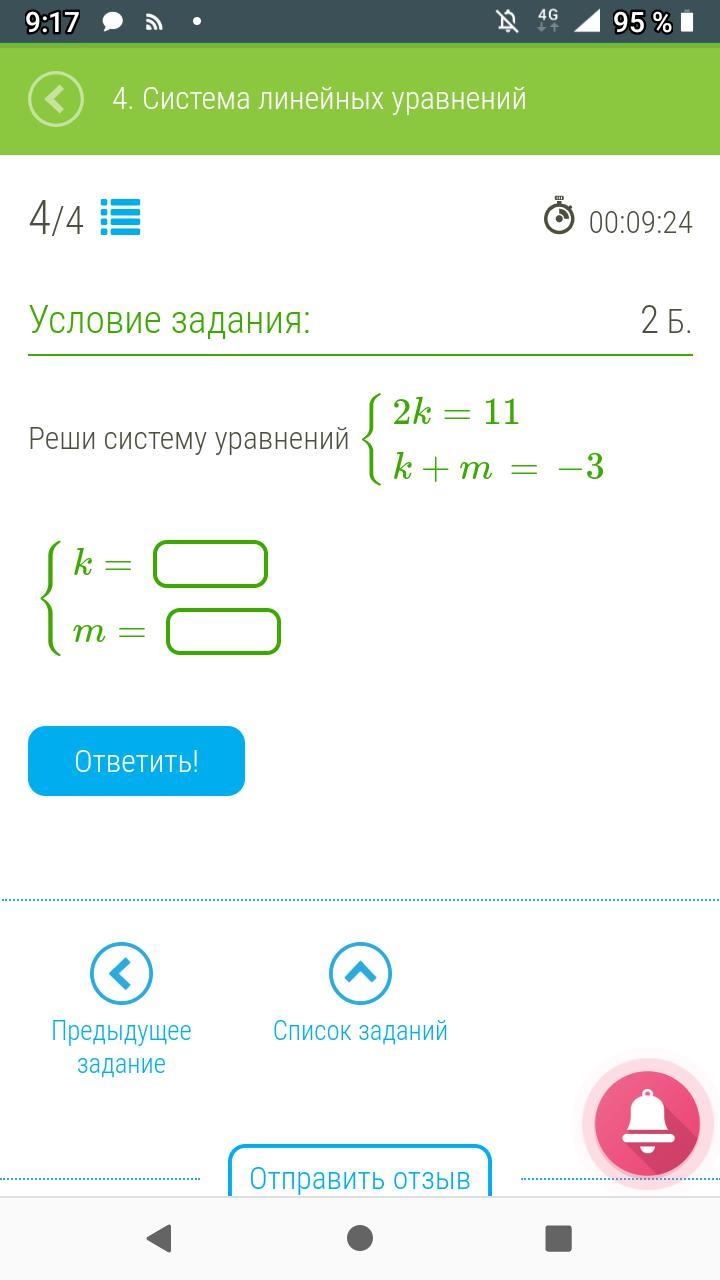720x1280 pixels.
Task: Focus the k answer field
Action: [210, 564]
